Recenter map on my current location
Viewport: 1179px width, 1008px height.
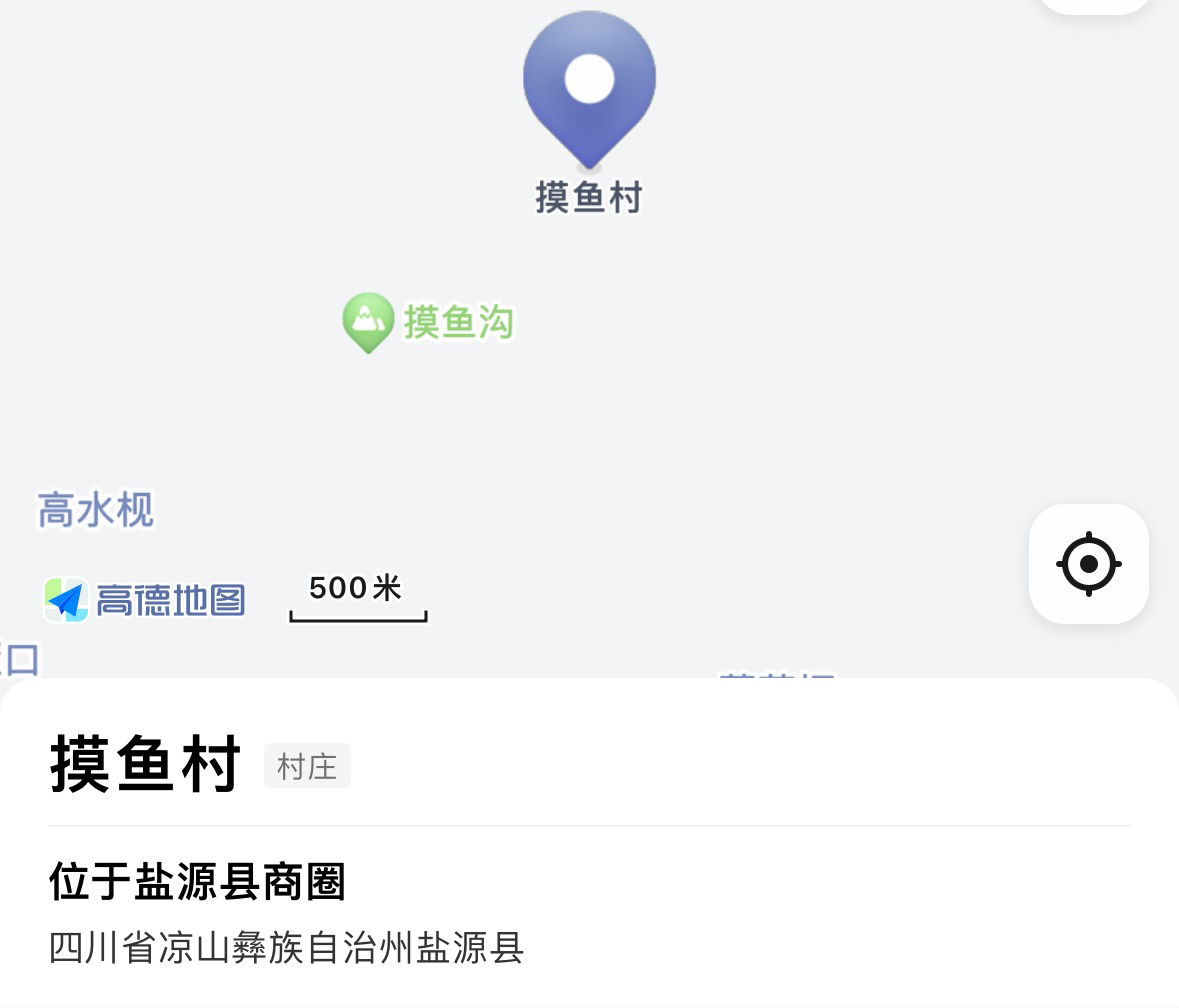[x=1088, y=564]
